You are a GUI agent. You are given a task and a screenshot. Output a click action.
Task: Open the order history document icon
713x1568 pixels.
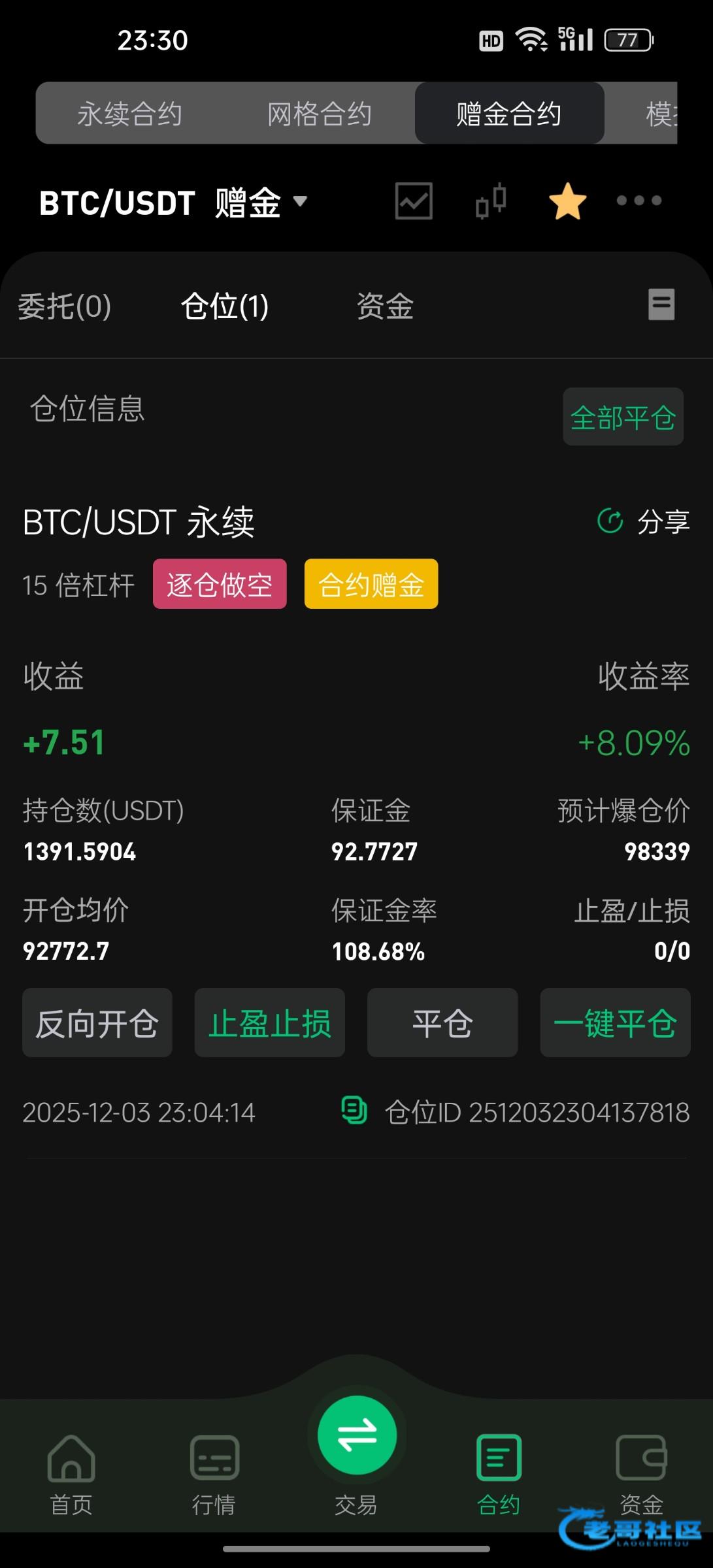tap(661, 304)
